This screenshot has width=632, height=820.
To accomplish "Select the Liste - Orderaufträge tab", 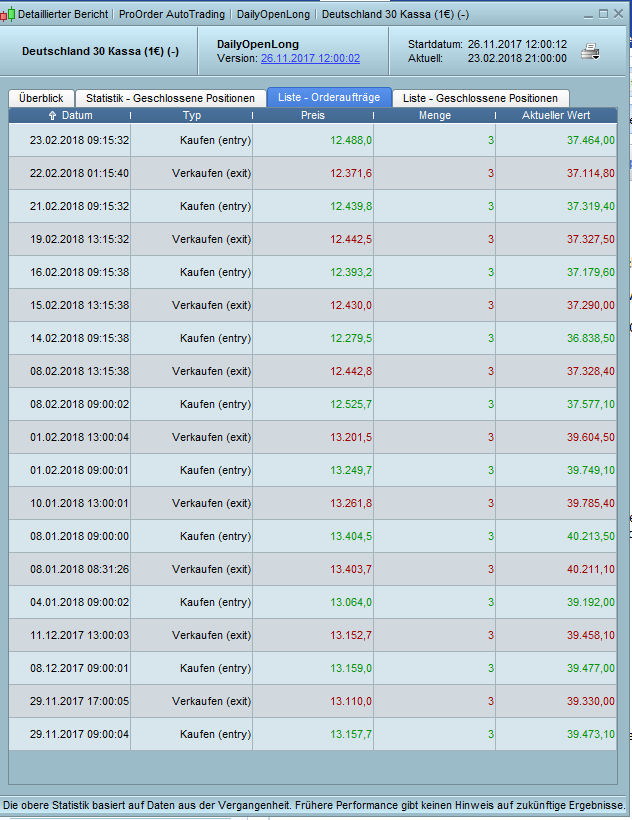I will tap(328, 98).
